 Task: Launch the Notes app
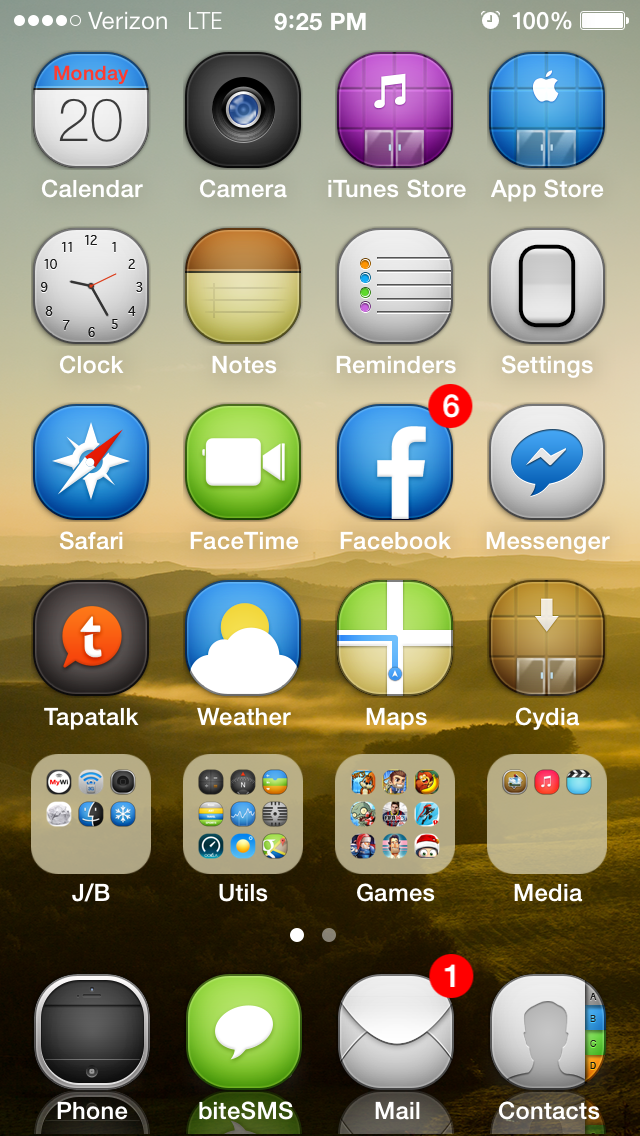coord(243,286)
